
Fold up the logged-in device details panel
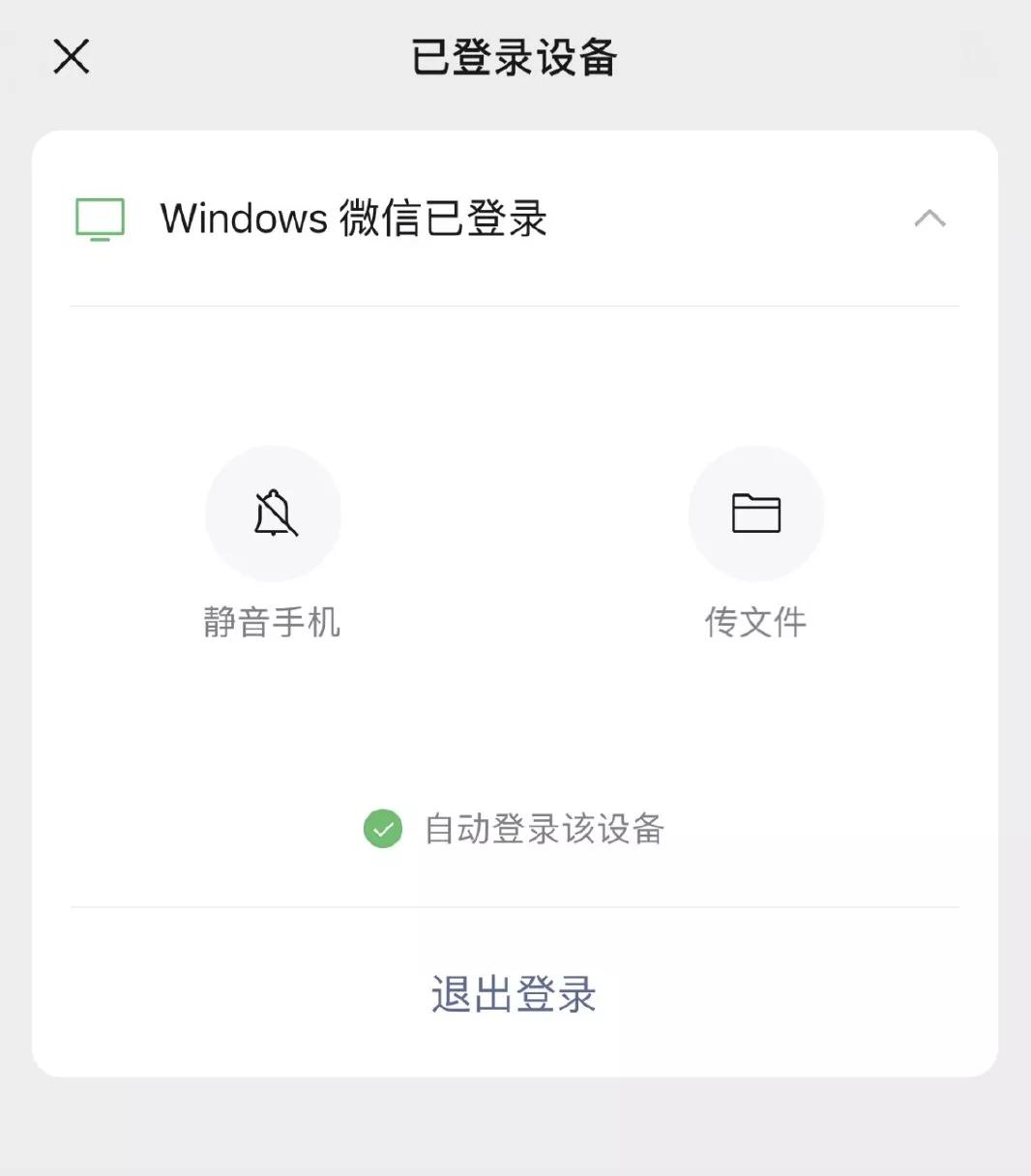930,219
